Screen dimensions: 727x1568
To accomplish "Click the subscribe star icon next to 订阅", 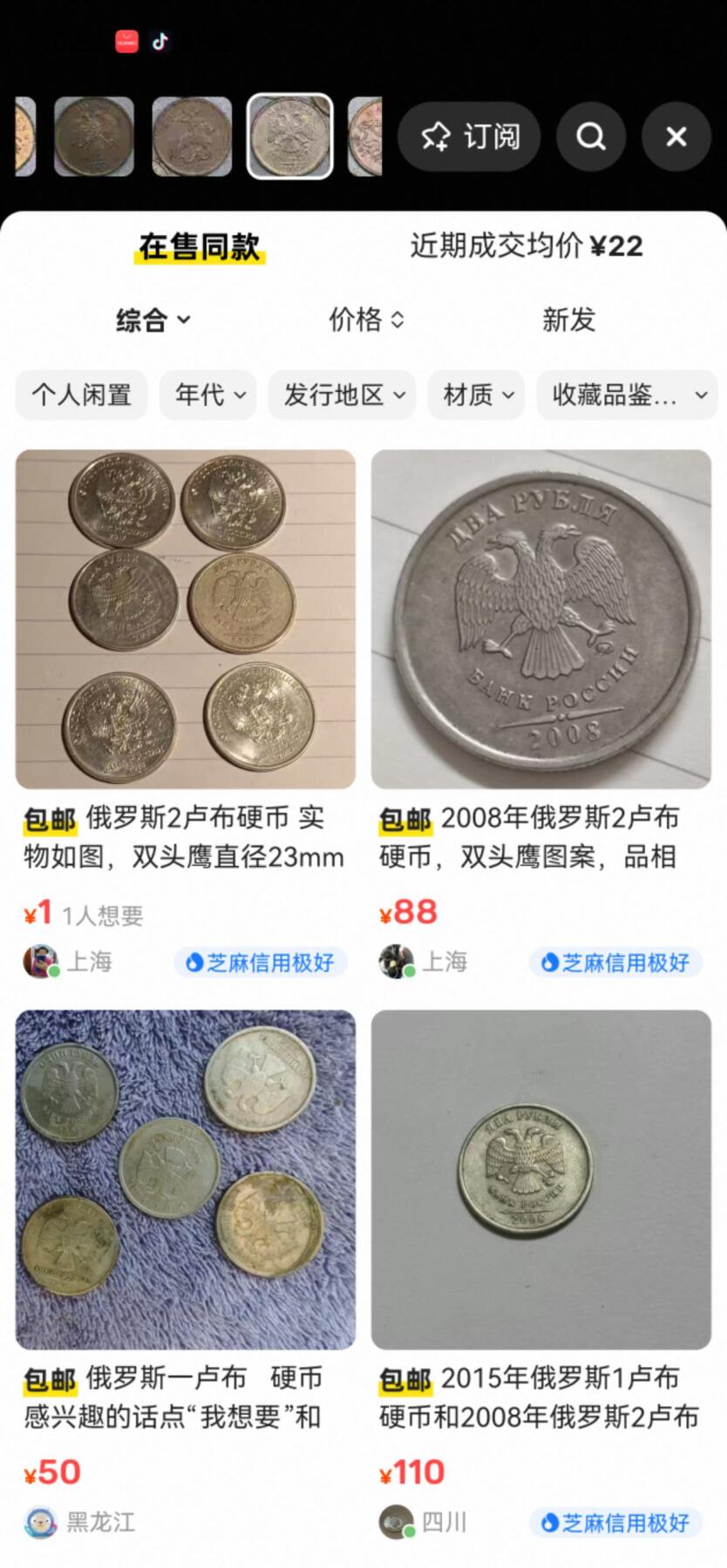I will pyautogui.click(x=436, y=136).
